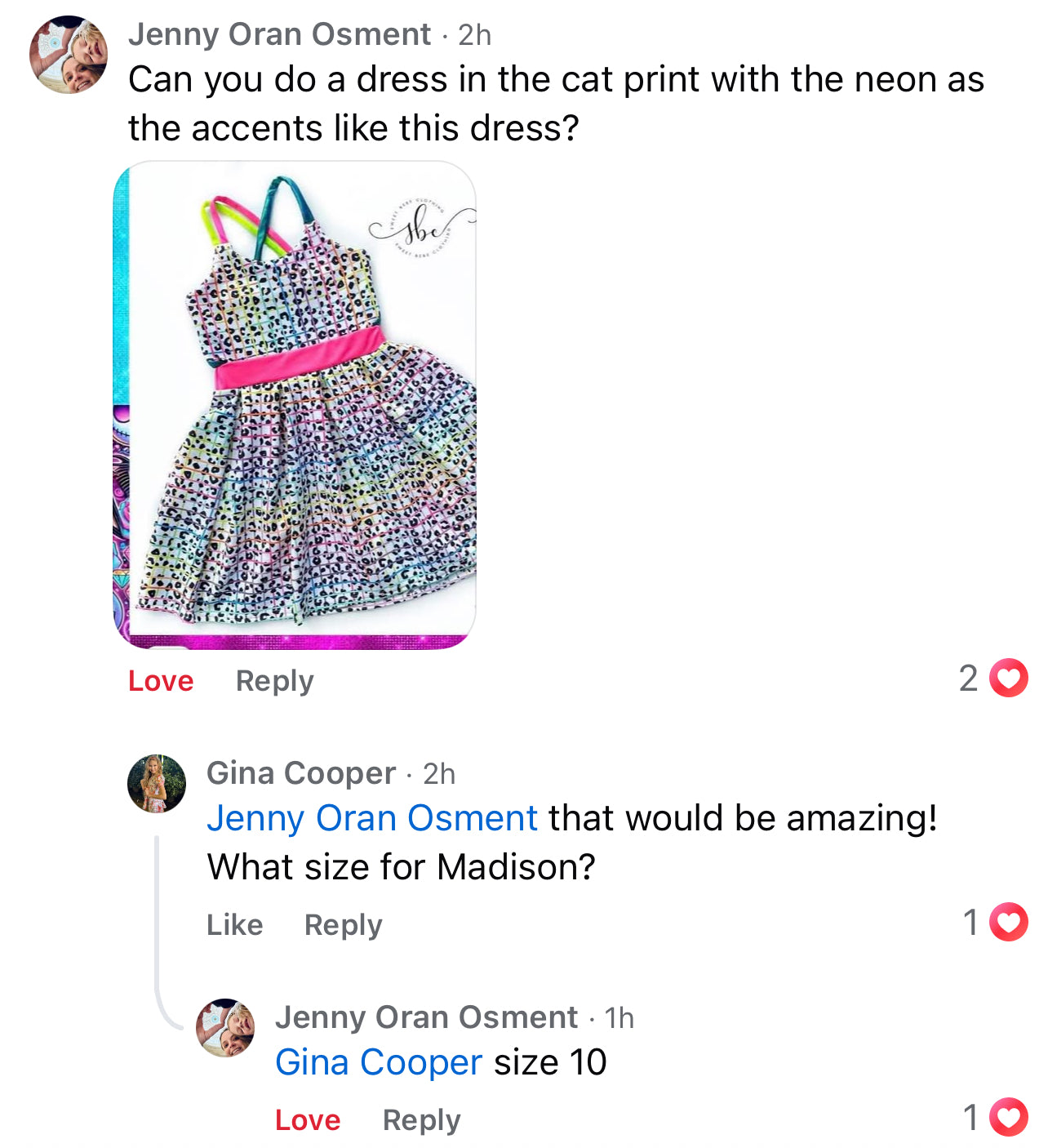View reactions on Jenny's dress comment
The image size is (1048, 1148).
coord(992,678)
